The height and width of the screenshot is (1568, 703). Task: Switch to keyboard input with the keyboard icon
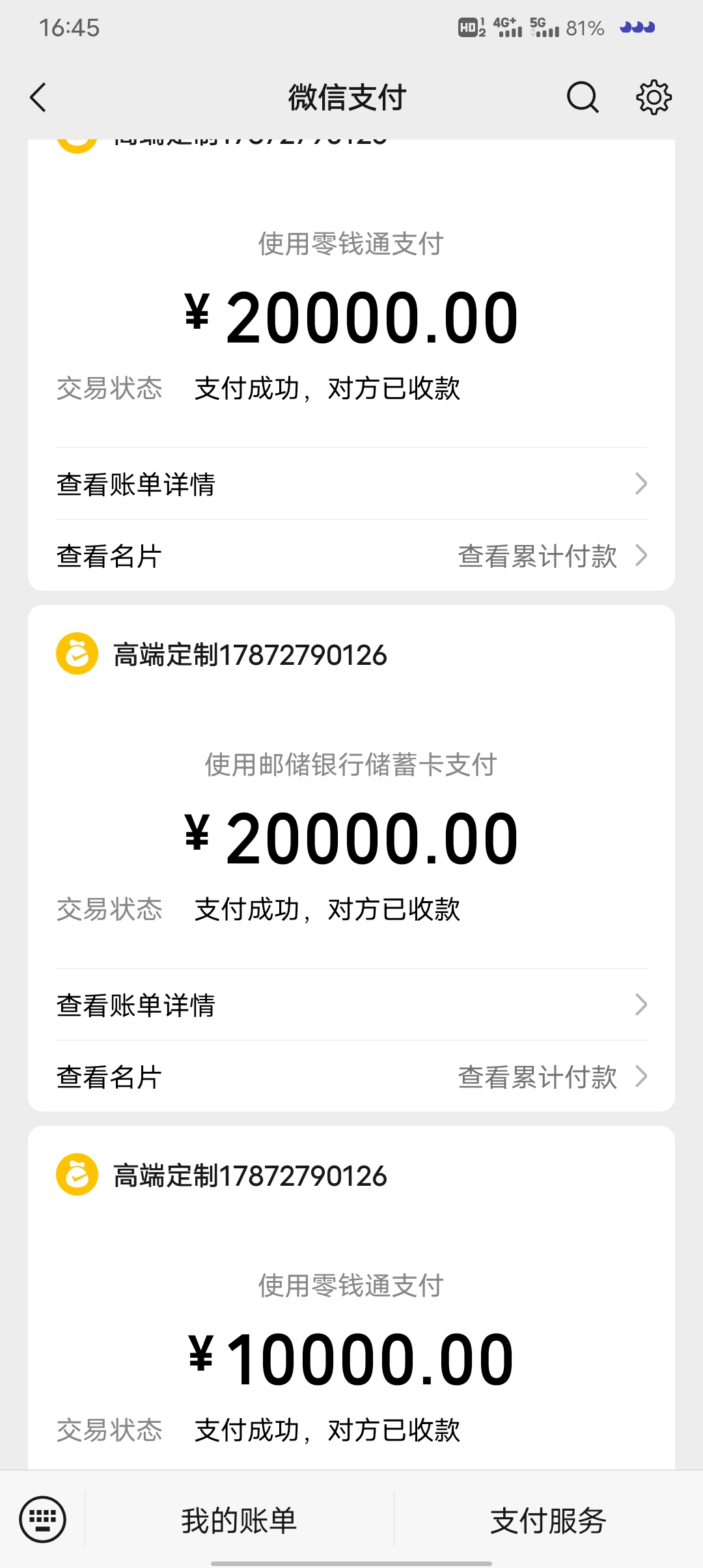coord(43,1520)
